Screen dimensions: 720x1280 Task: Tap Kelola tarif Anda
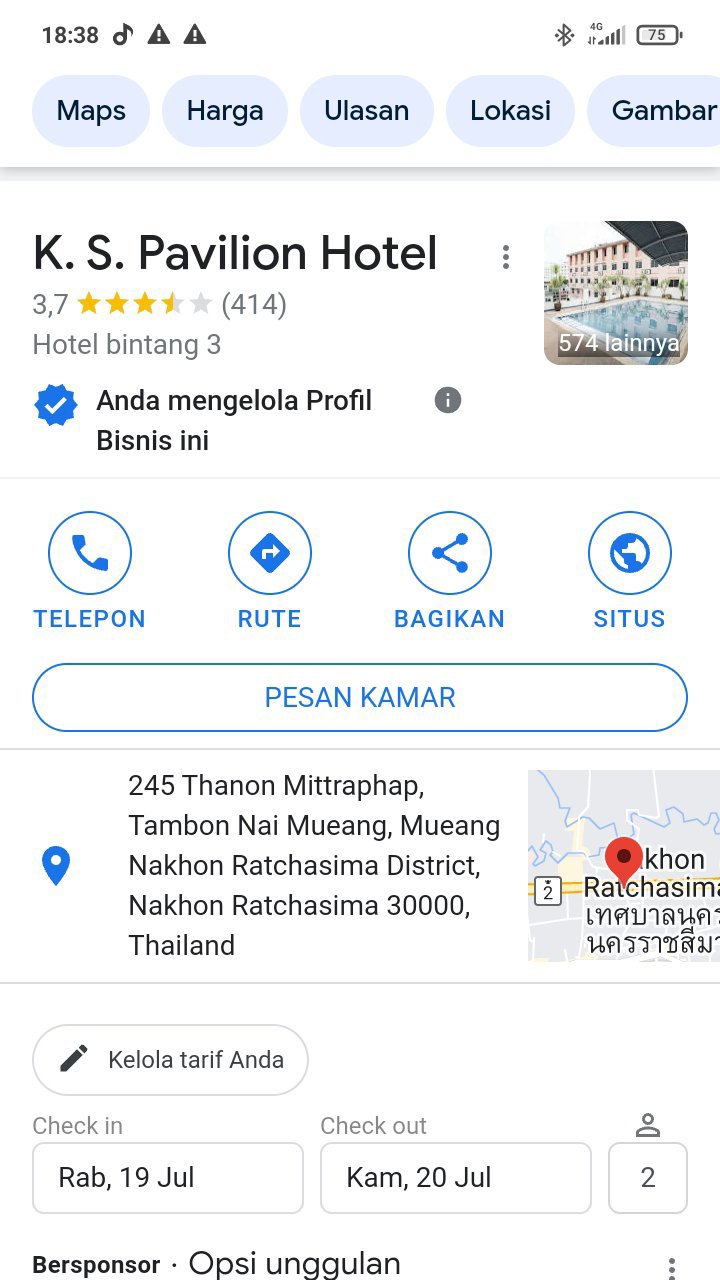(x=170, y=1060)
